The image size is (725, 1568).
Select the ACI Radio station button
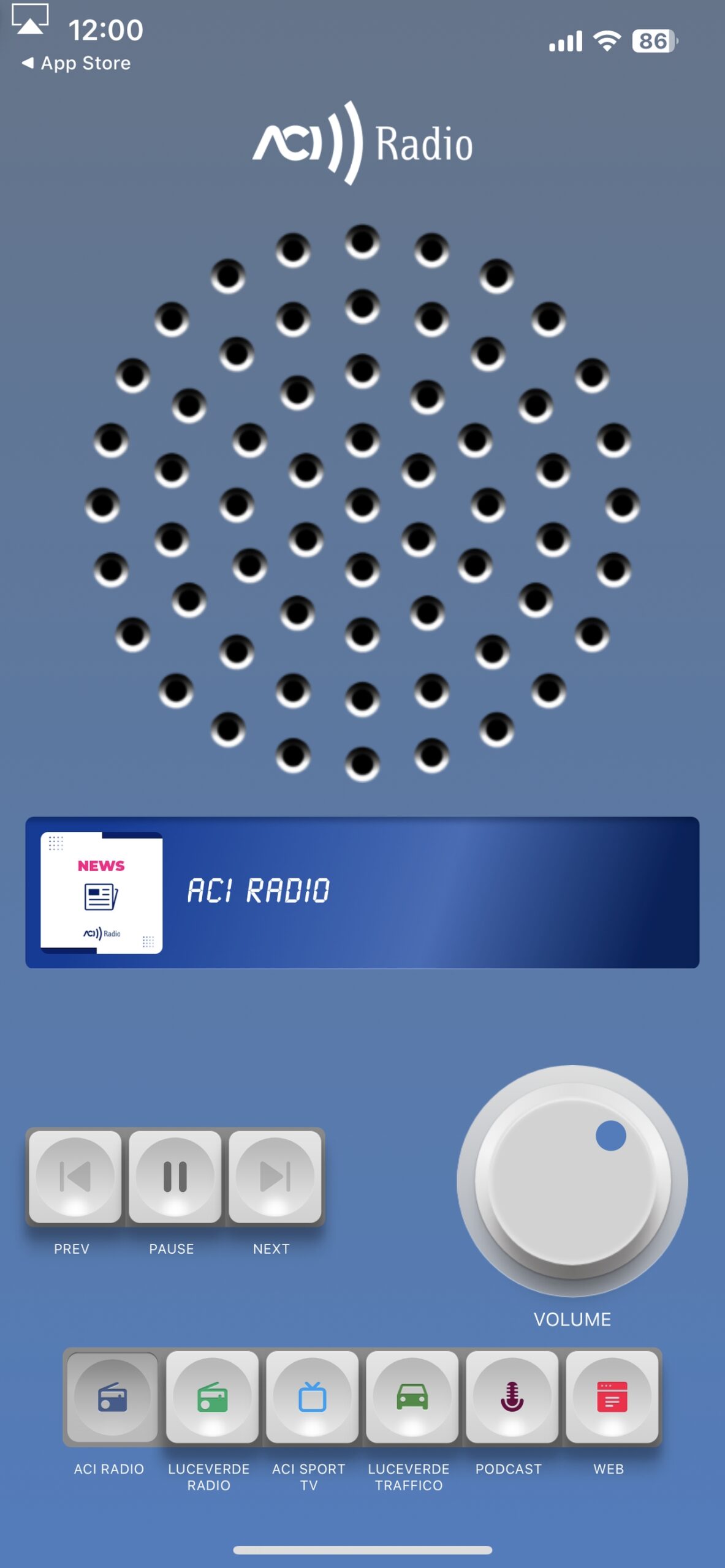tap(112, 1398)
